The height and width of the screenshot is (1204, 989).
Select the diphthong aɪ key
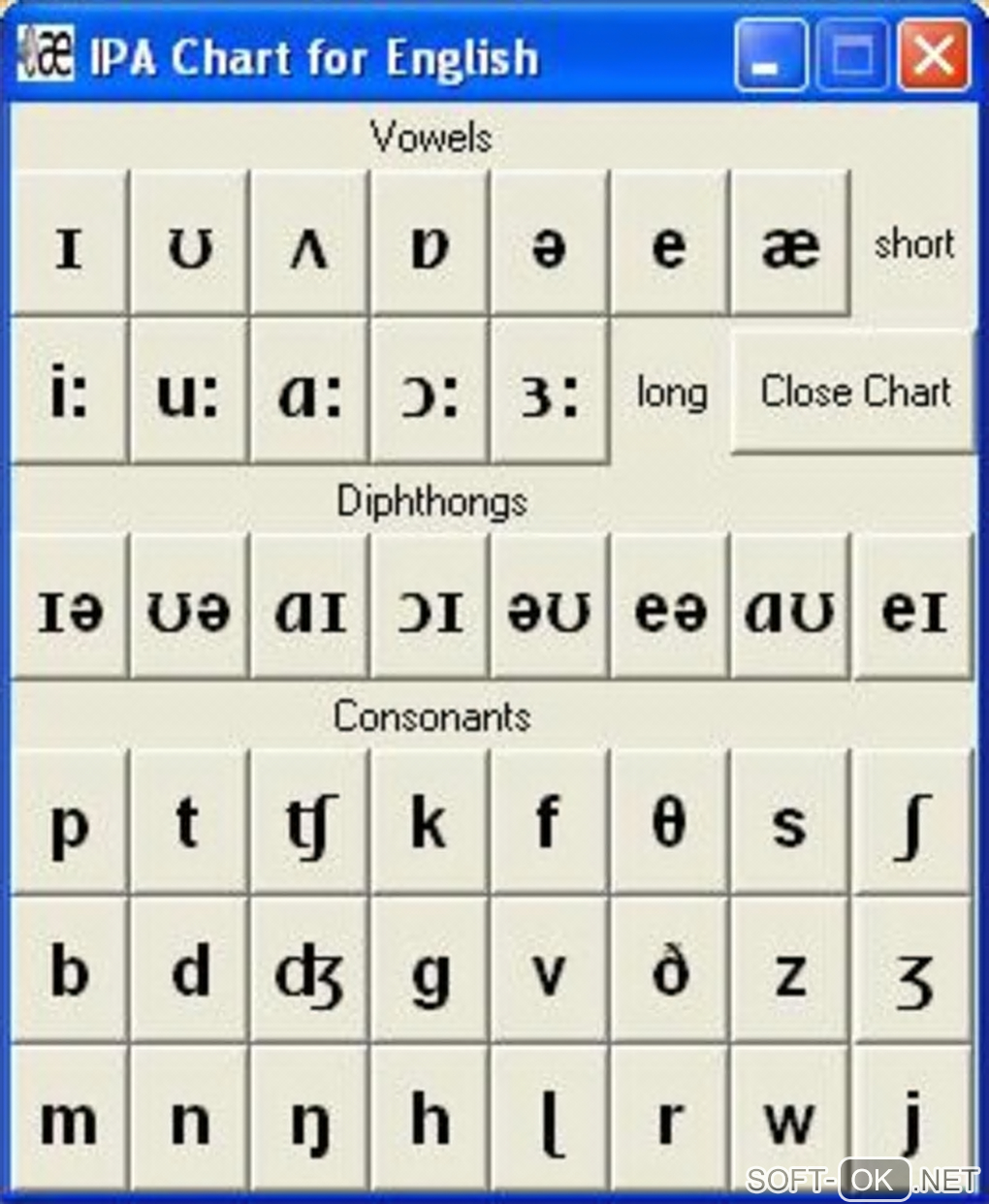pyautogui.click(x=309, y=608)
